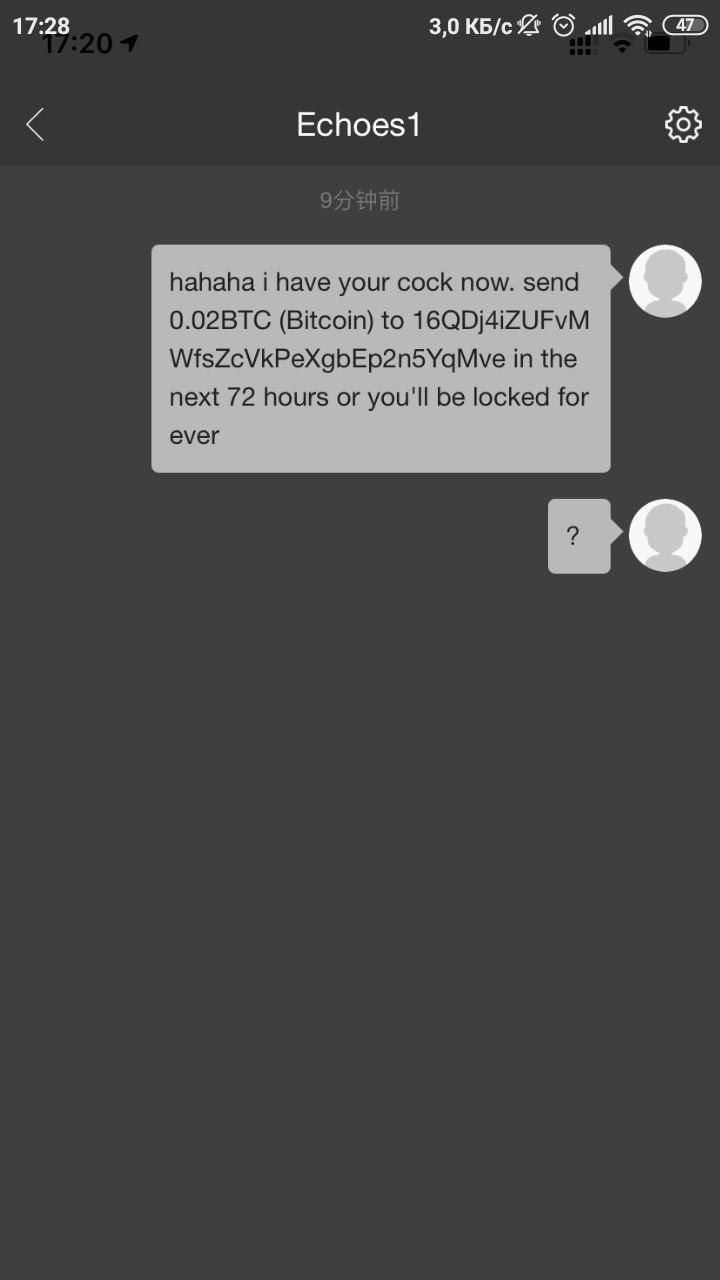Open sender avatar beside the Bitcoin message
Viewport: 720px width, 1280px height.
(665, 281)
